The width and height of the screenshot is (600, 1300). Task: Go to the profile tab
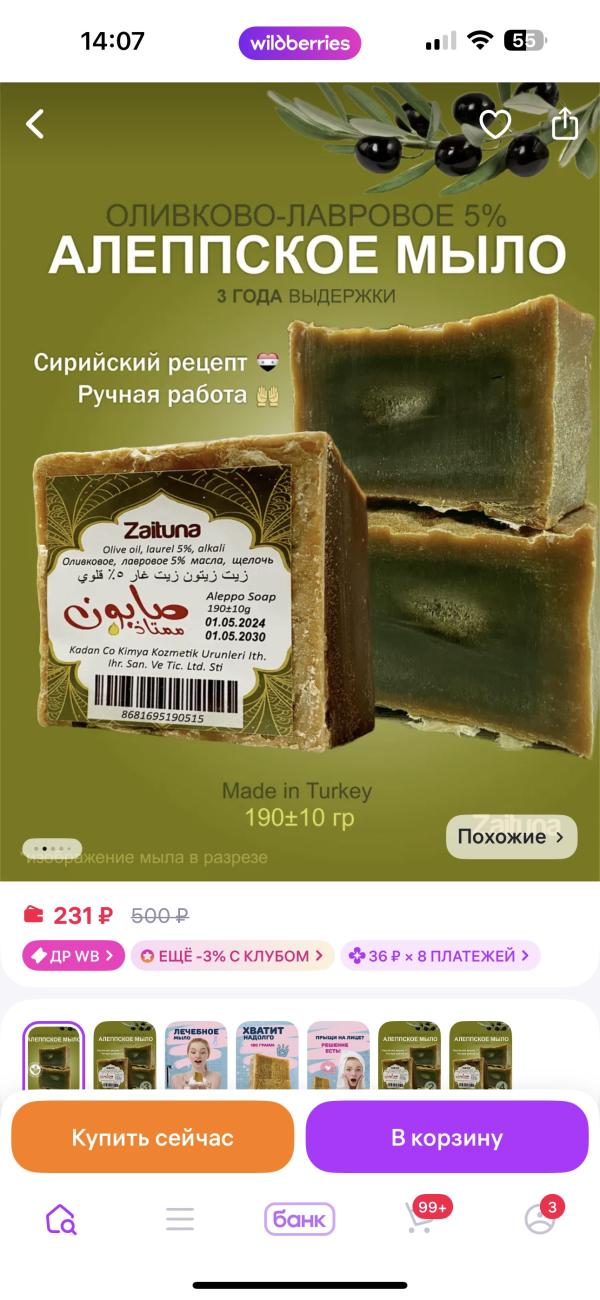[540, 1219]
